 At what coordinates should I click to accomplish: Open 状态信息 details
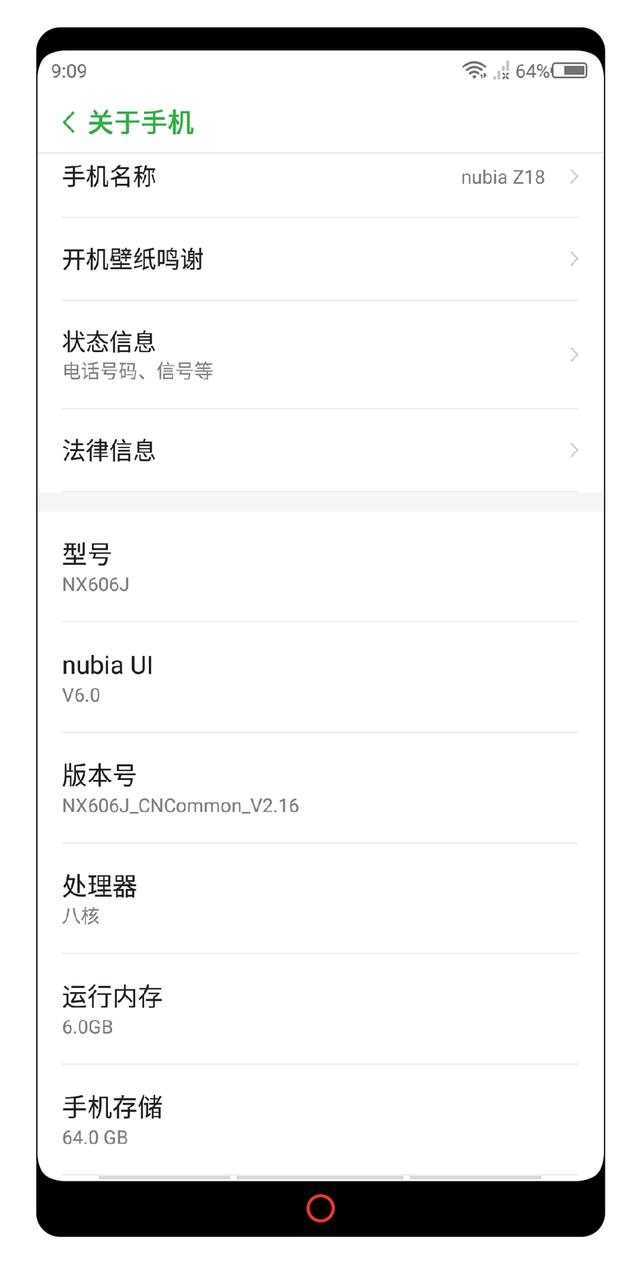(320, 355)
